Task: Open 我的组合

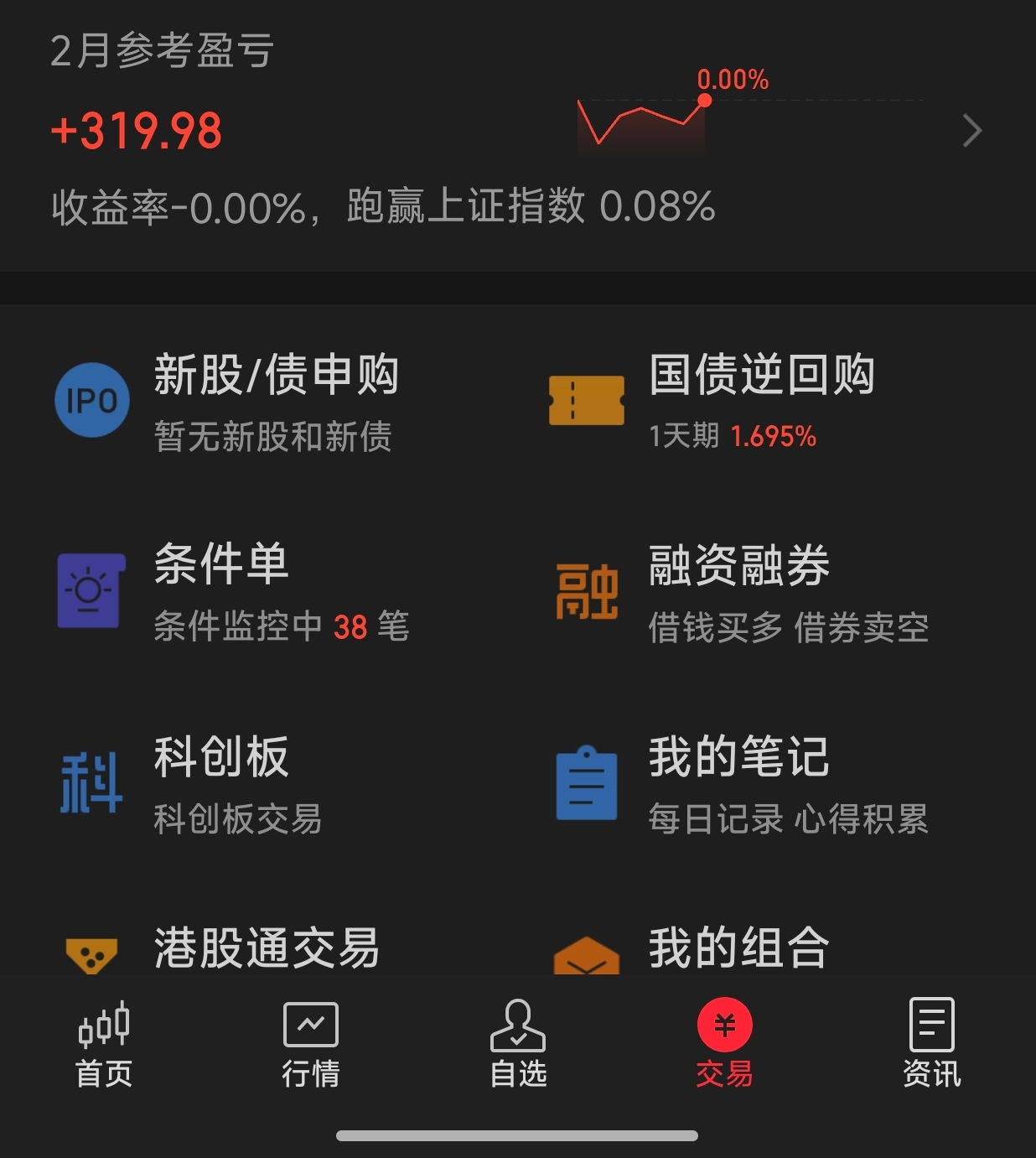Action: tap(738, 948)
